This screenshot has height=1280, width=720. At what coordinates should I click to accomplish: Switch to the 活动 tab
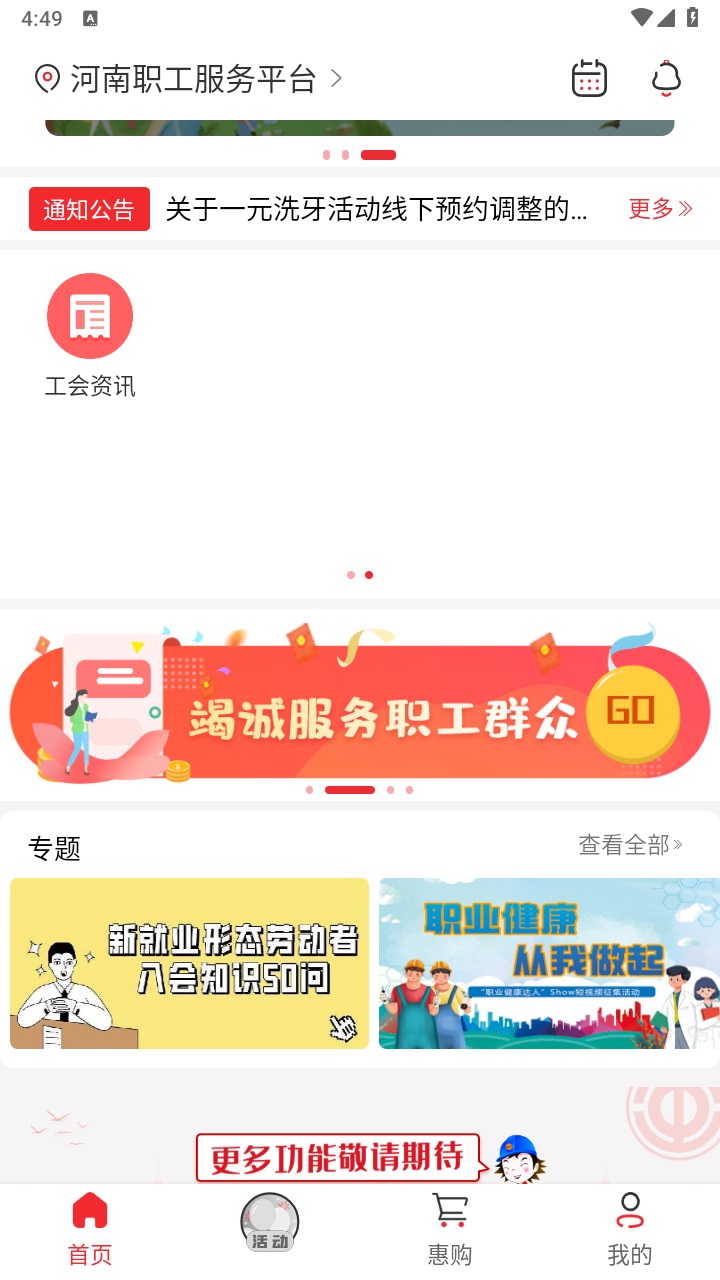click(270, 1224)
